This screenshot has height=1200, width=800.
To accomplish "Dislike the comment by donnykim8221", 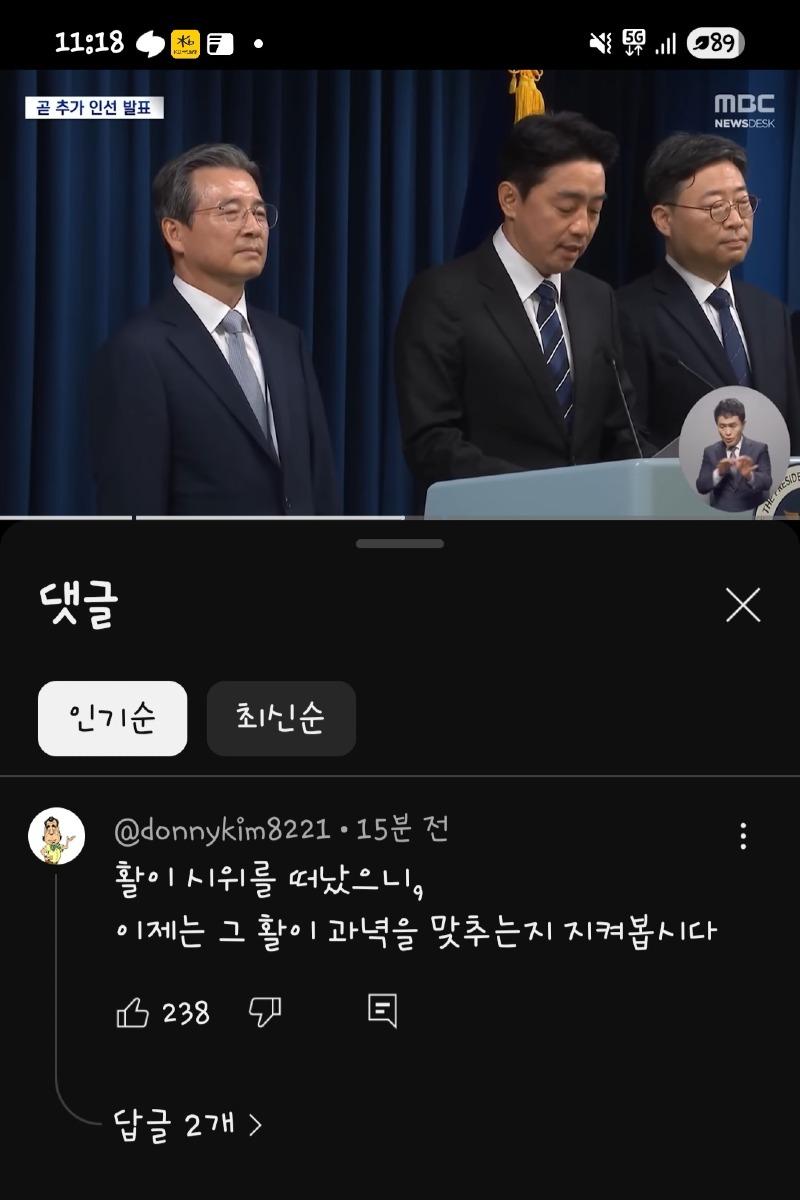I will [265, 1012].
